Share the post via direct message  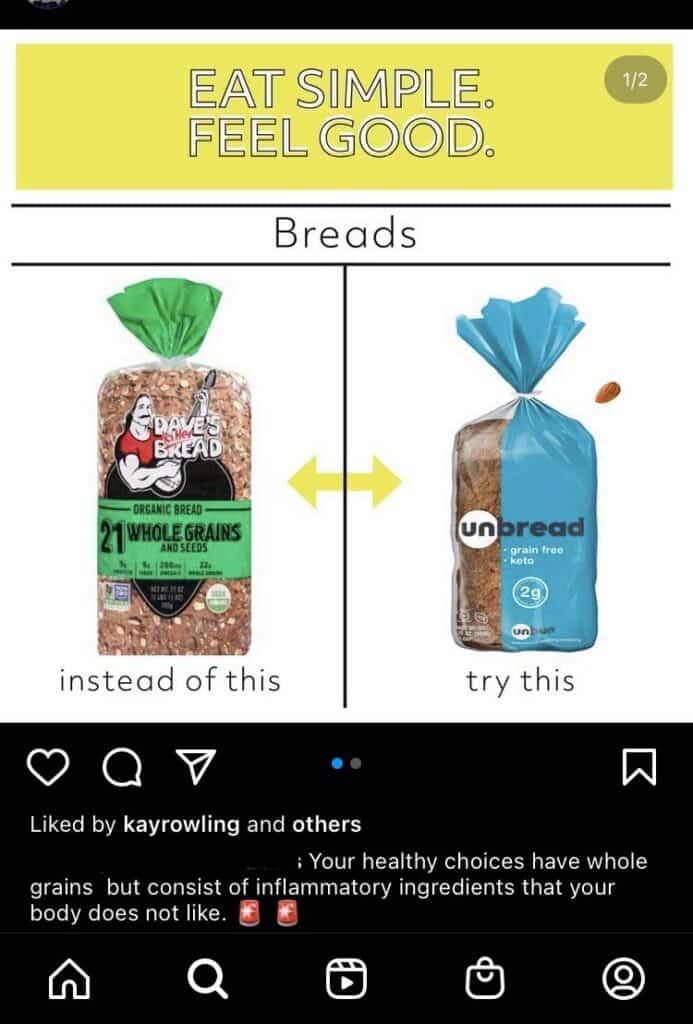[x=196, y=767]
